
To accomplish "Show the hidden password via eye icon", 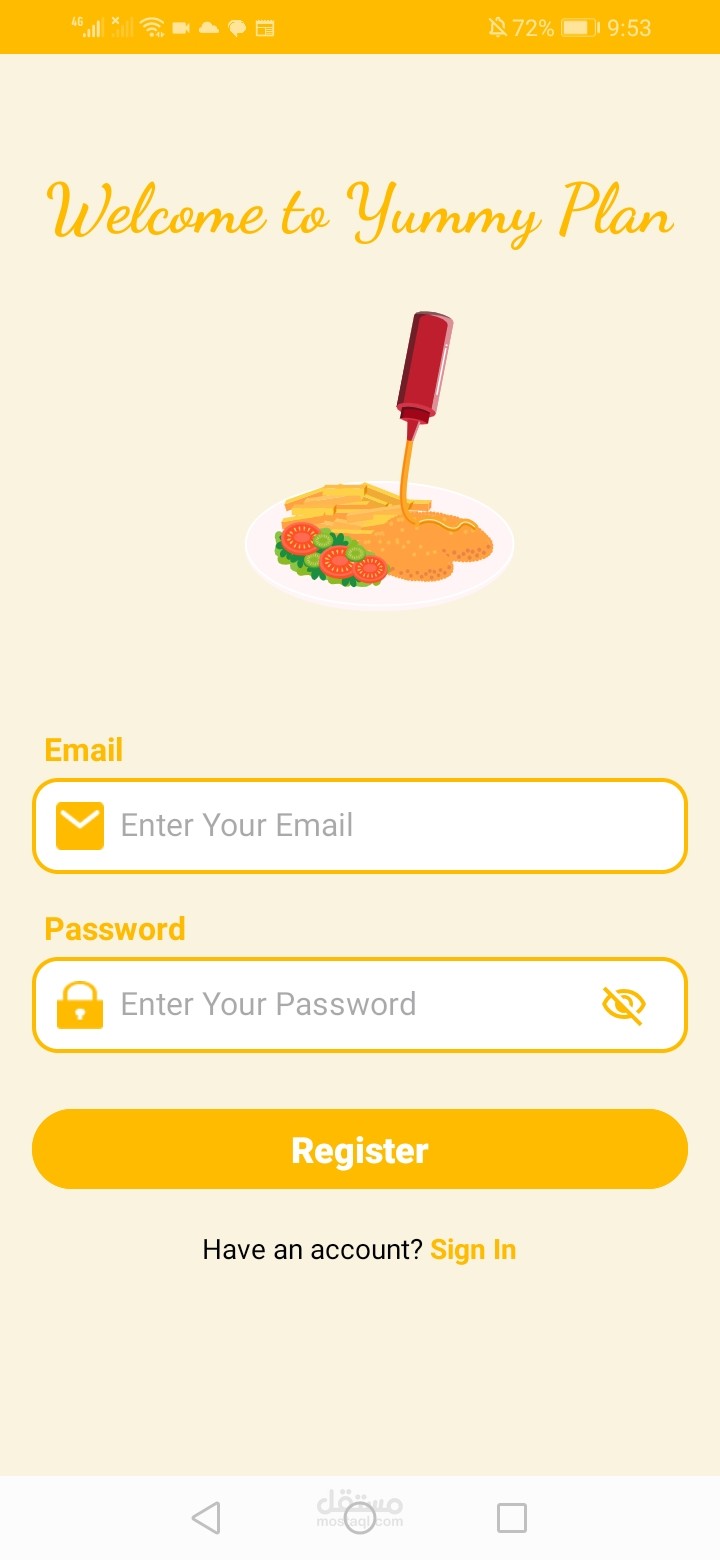I will pos(624,1005).
